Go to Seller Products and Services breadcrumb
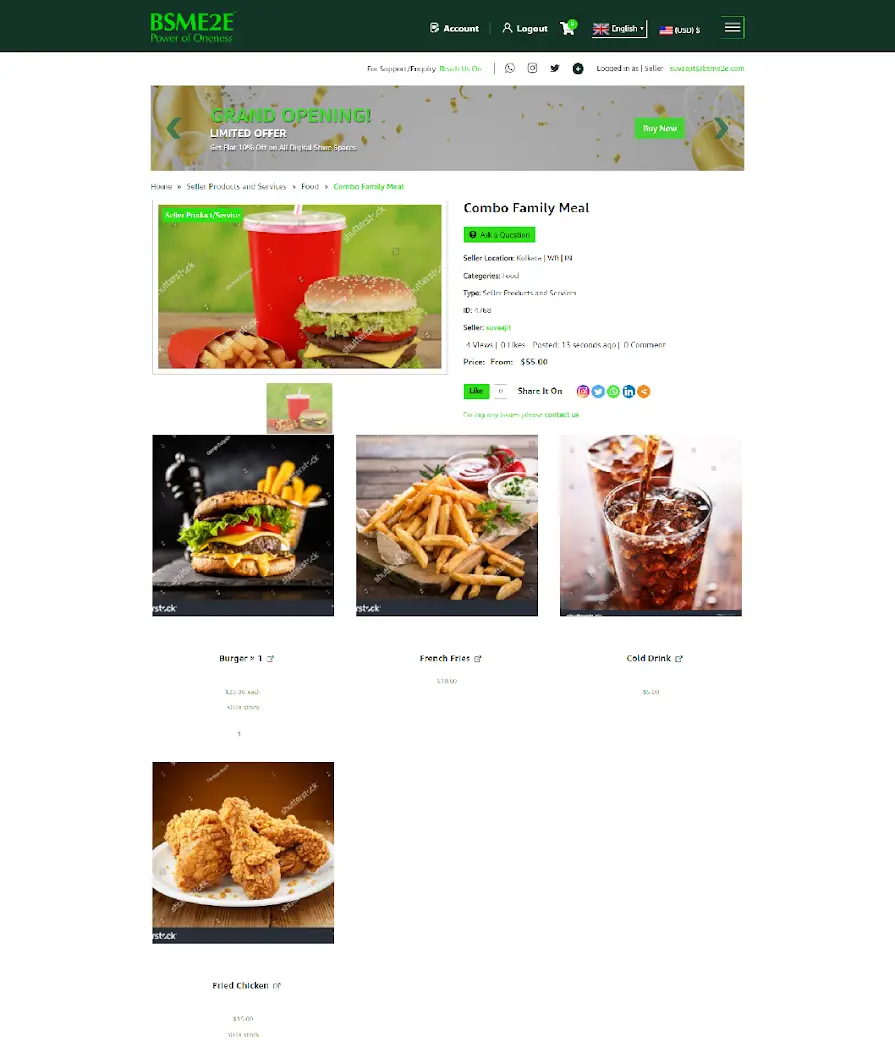This screenshot has width=895, height=1050. (x=236, y=187)
